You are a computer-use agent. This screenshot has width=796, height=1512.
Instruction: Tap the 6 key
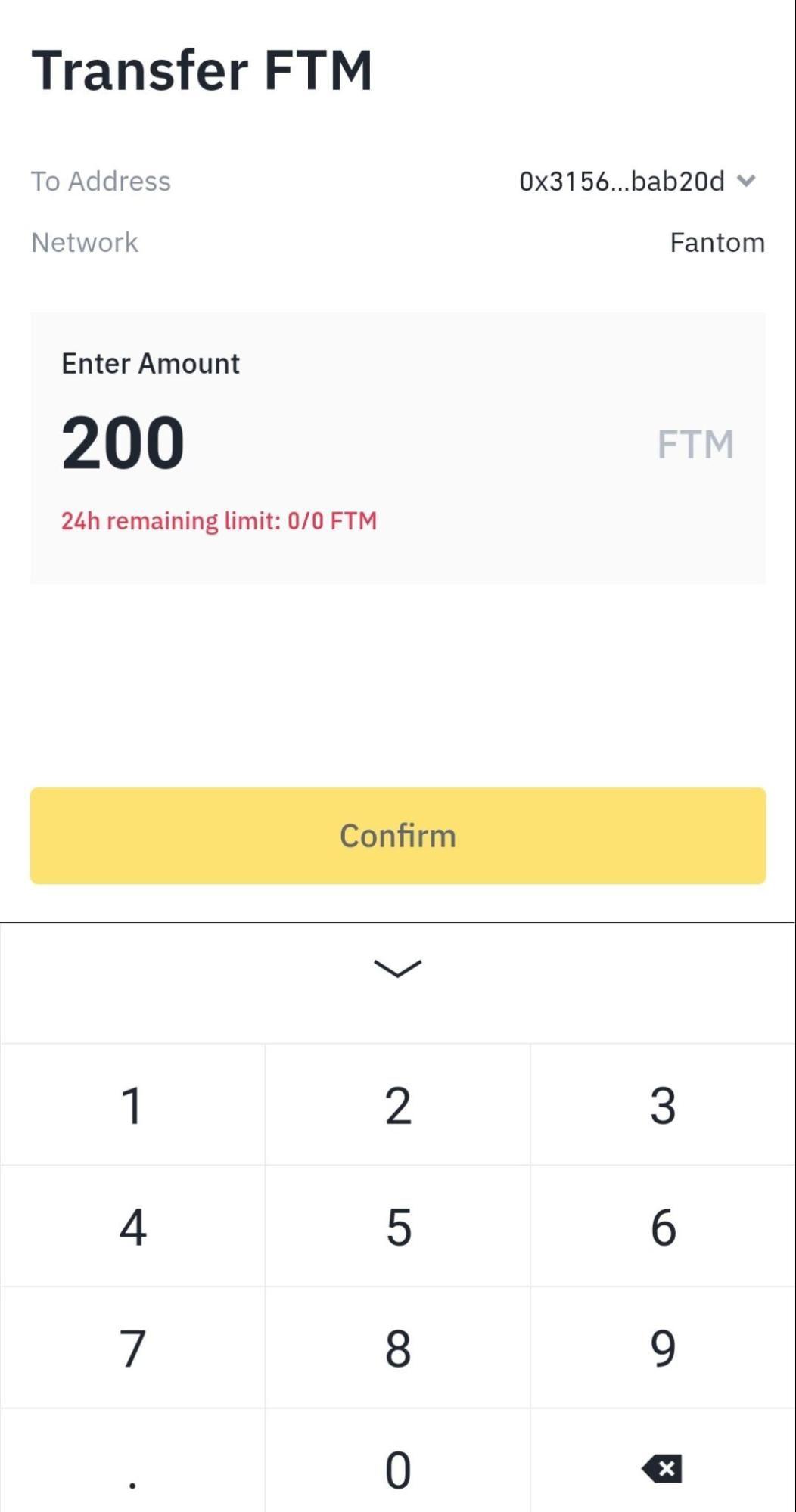663,1227
